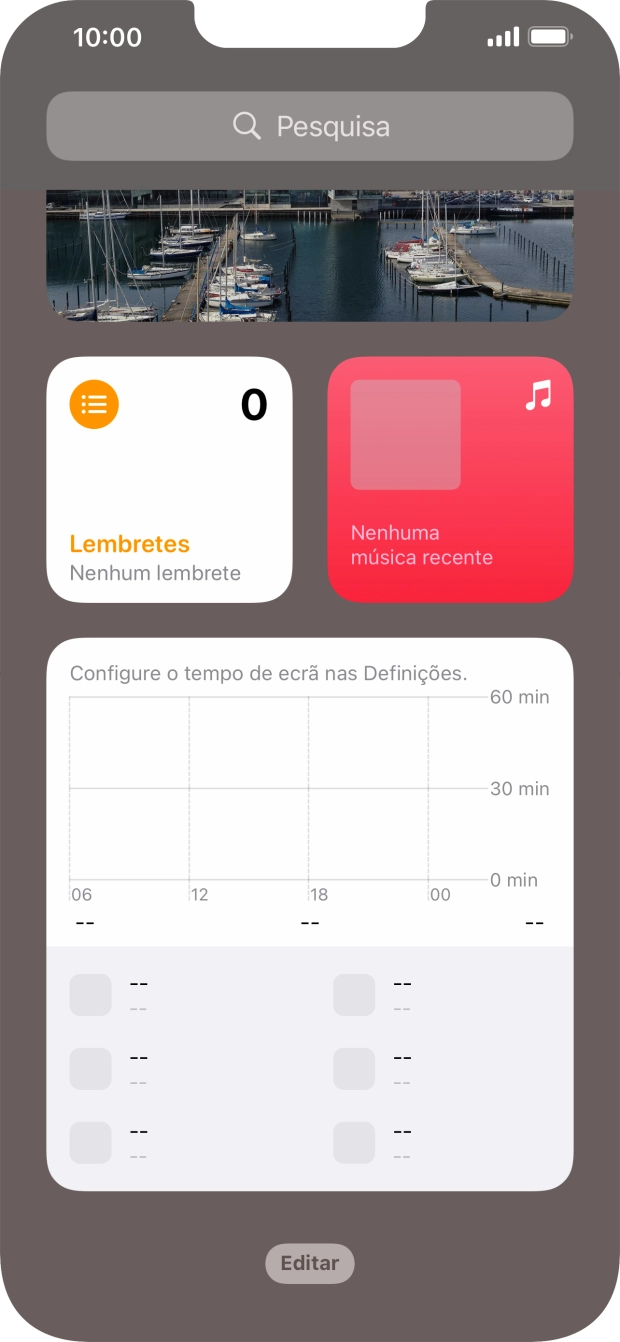The image size is (620, 1342).
Task: Open the music widget with no recent music
Action: point(450,480)
